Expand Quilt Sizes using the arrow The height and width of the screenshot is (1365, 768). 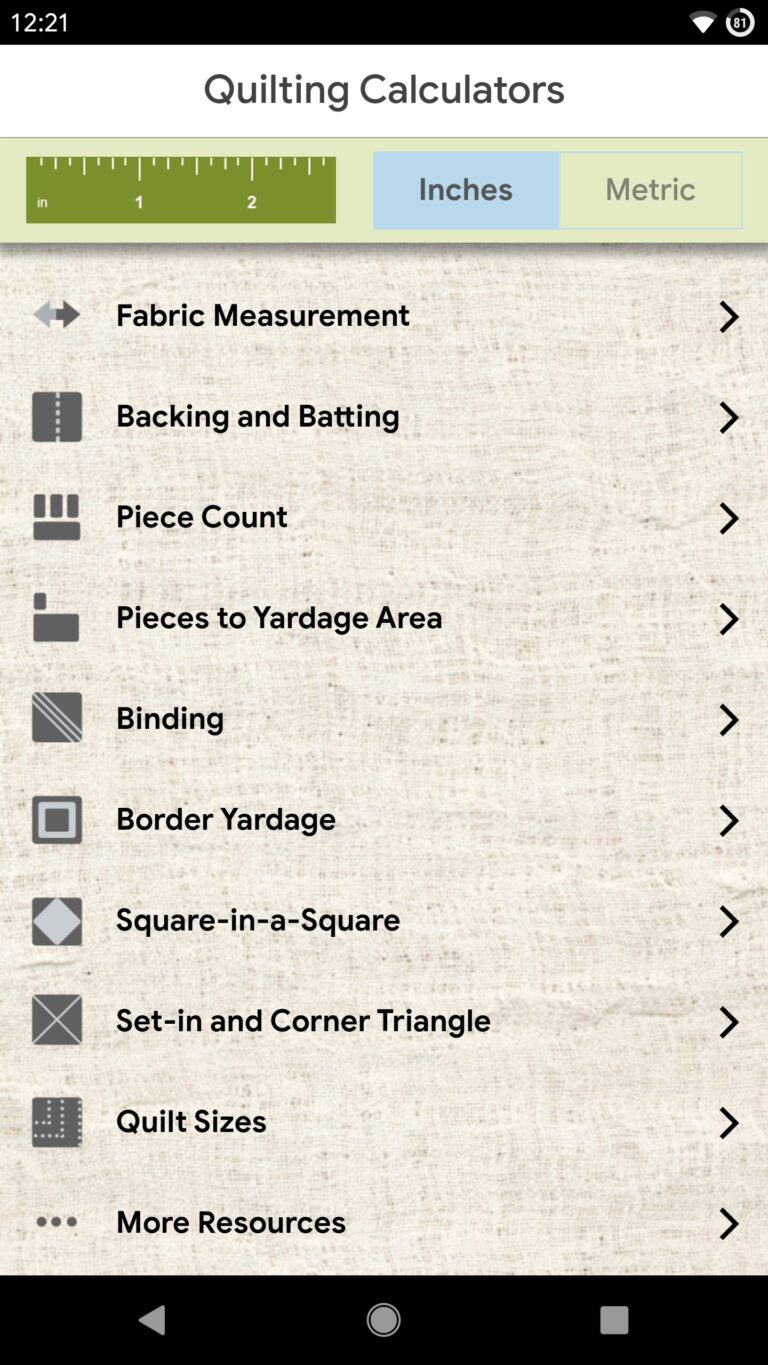click(729, 1123)
